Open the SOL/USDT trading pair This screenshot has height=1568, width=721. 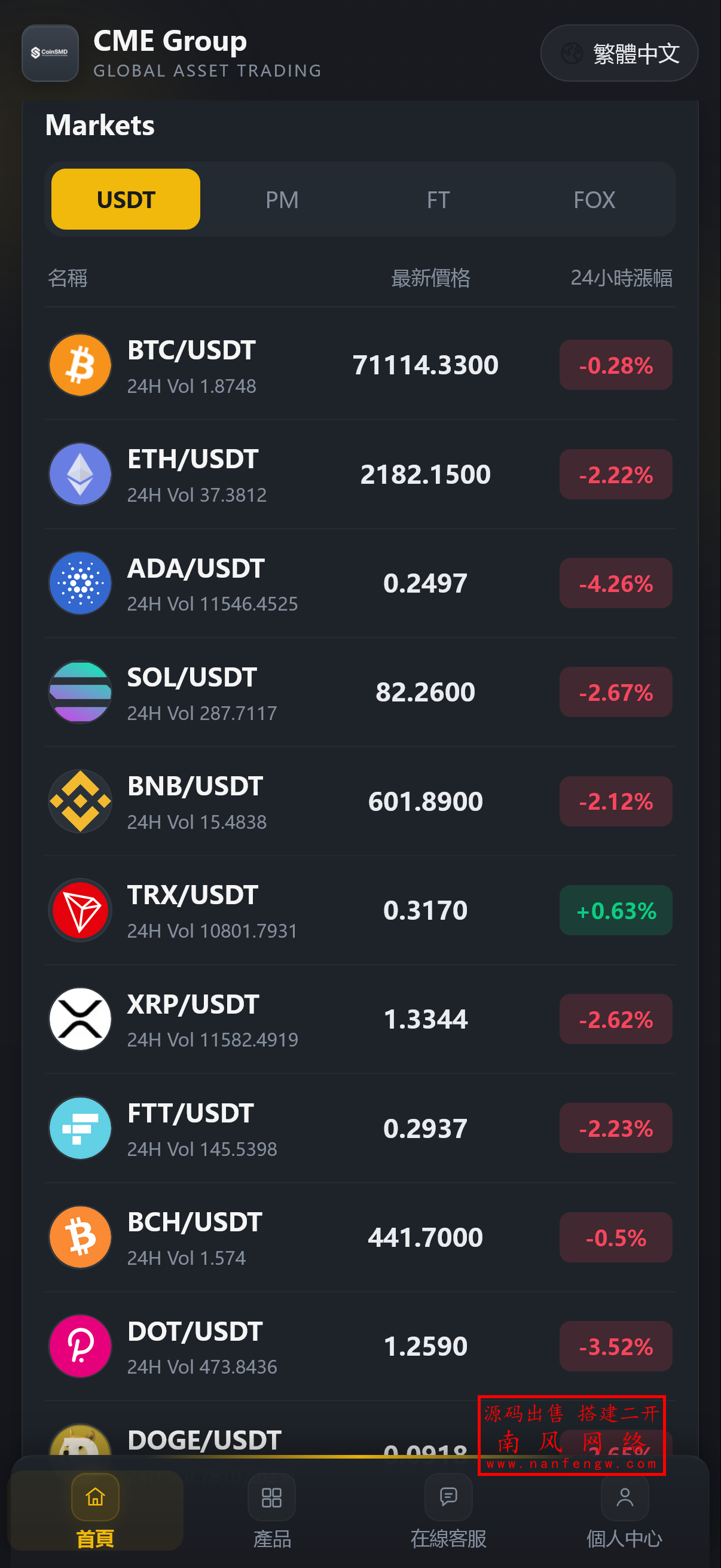click(360, 692)
